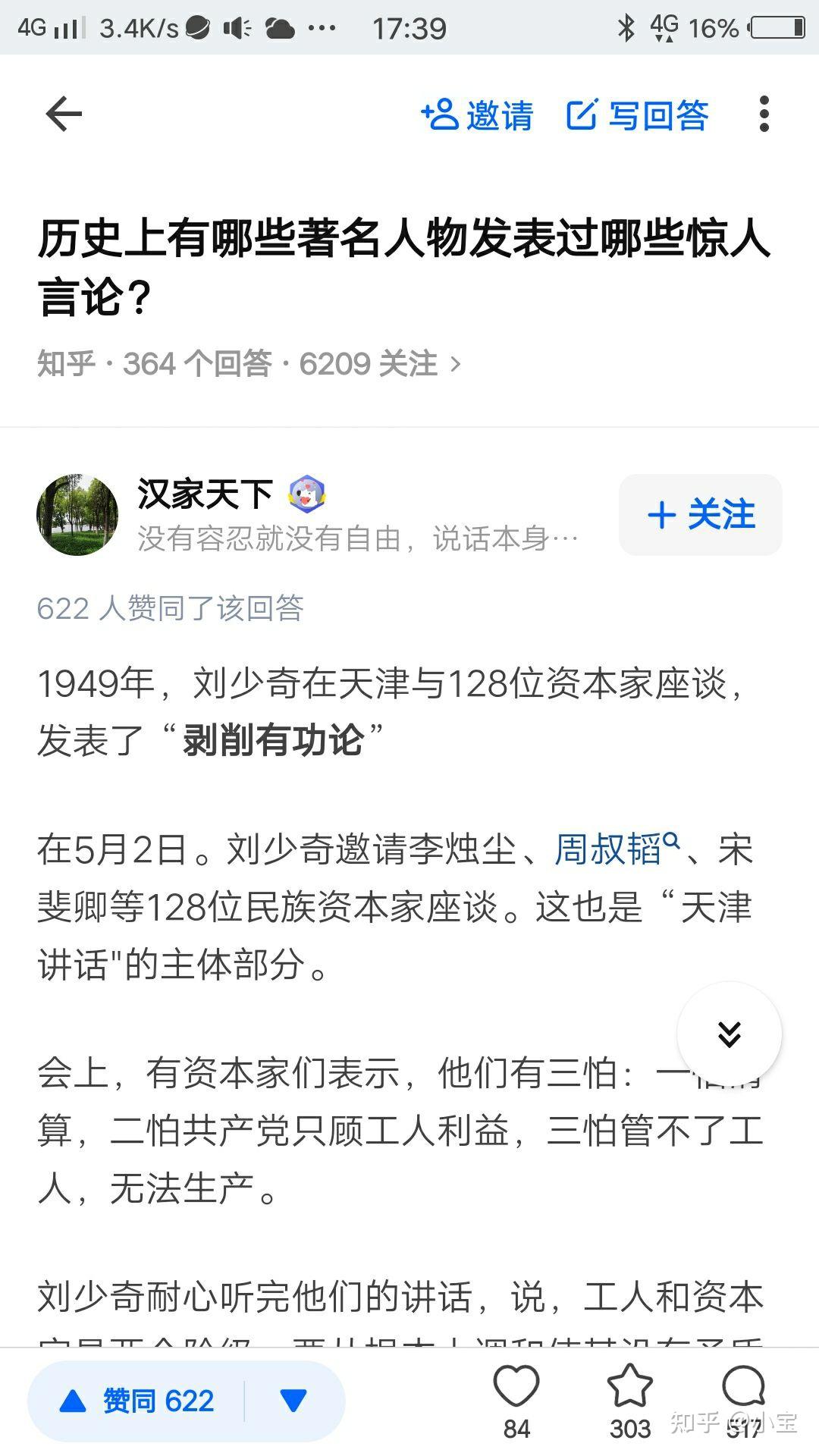Open 汉家天下's profile avatar
The height and width of the screenshot is (1456, 819).
(77, 515)
